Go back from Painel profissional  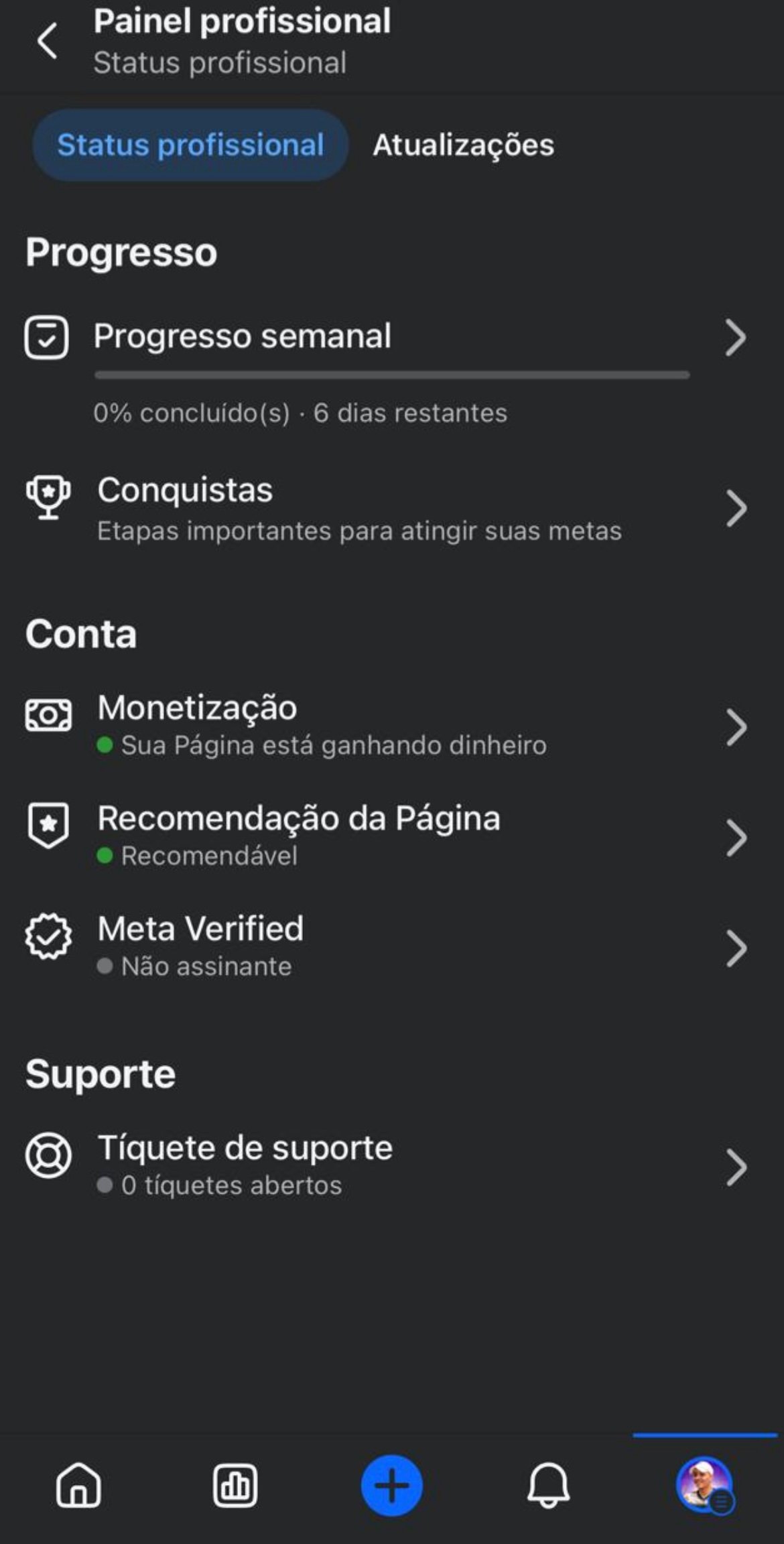(x=47, y=42)
